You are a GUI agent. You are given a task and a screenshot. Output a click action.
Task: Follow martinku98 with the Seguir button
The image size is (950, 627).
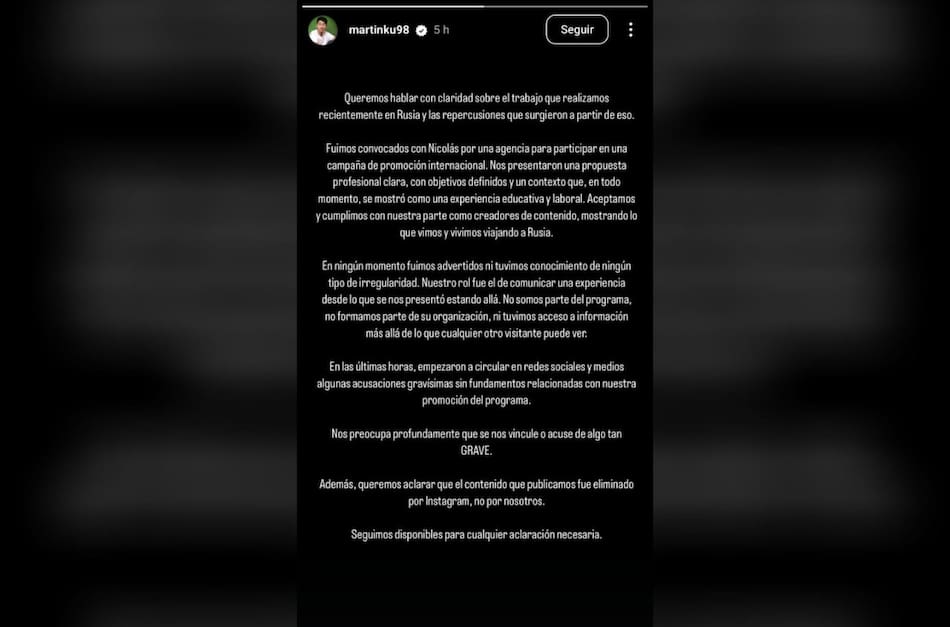(x=576, y=30)
